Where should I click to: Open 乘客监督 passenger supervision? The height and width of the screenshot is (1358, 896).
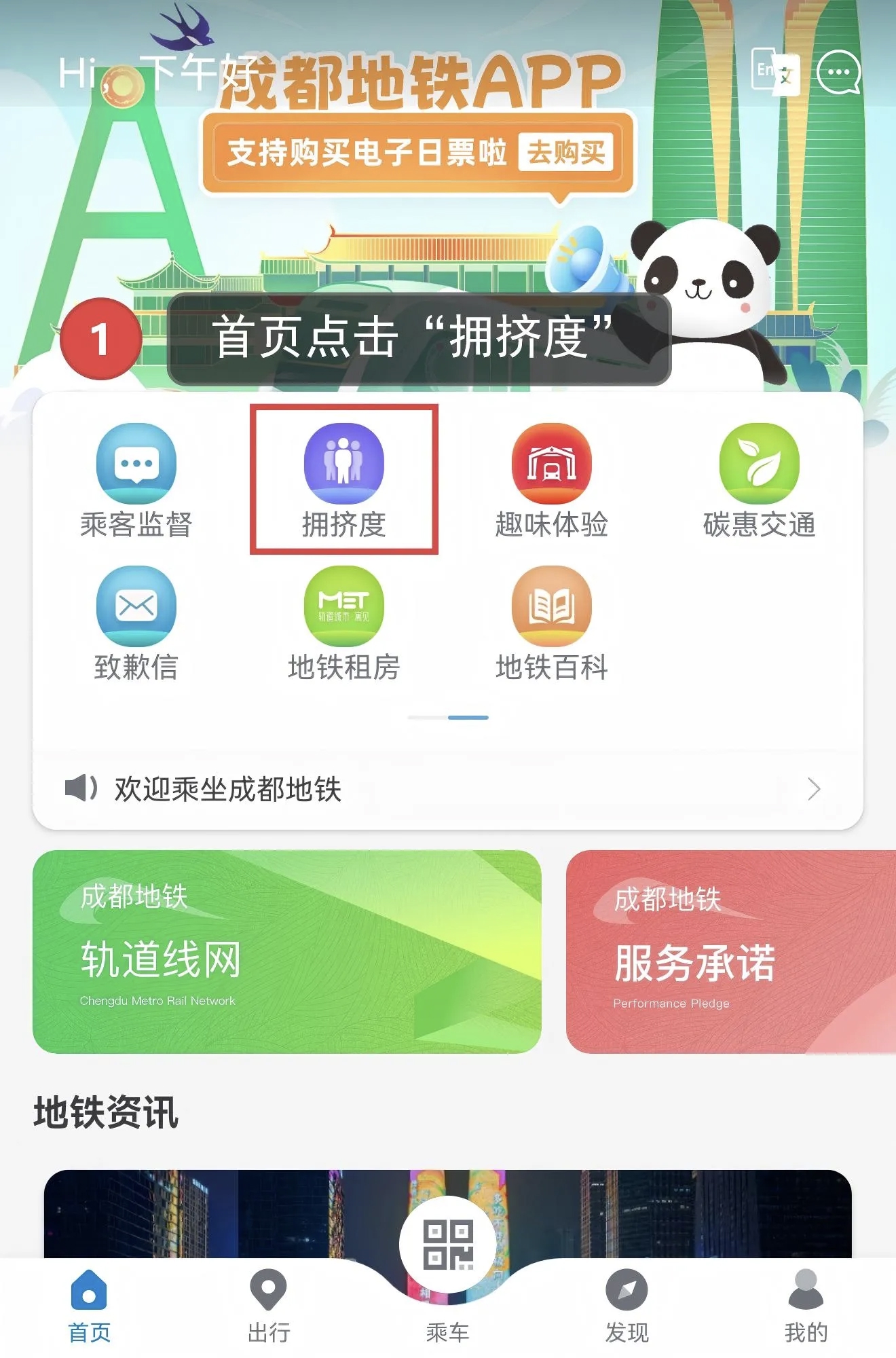pos(136,480)
